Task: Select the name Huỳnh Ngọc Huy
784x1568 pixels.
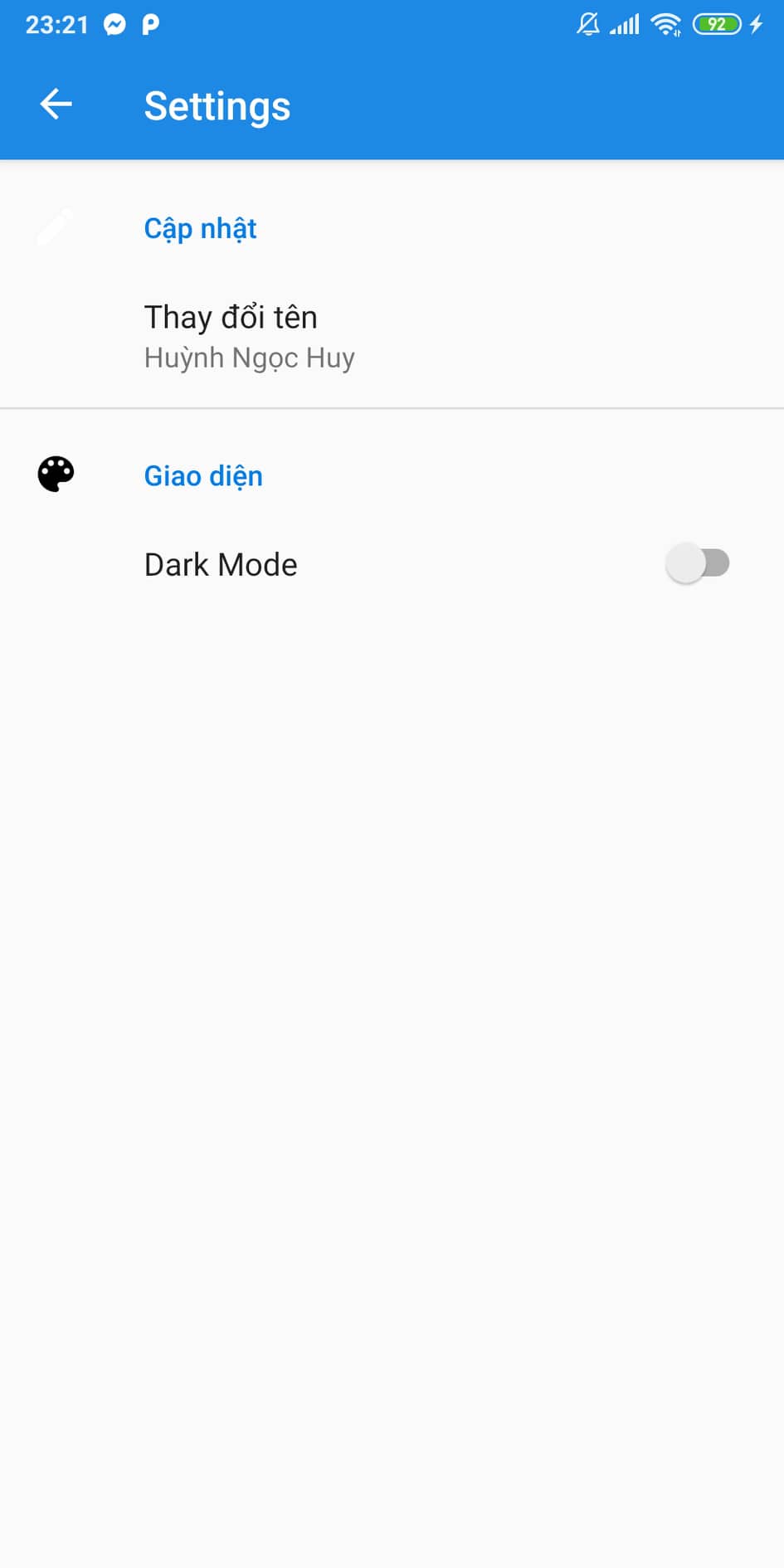Action: point(249,357)
